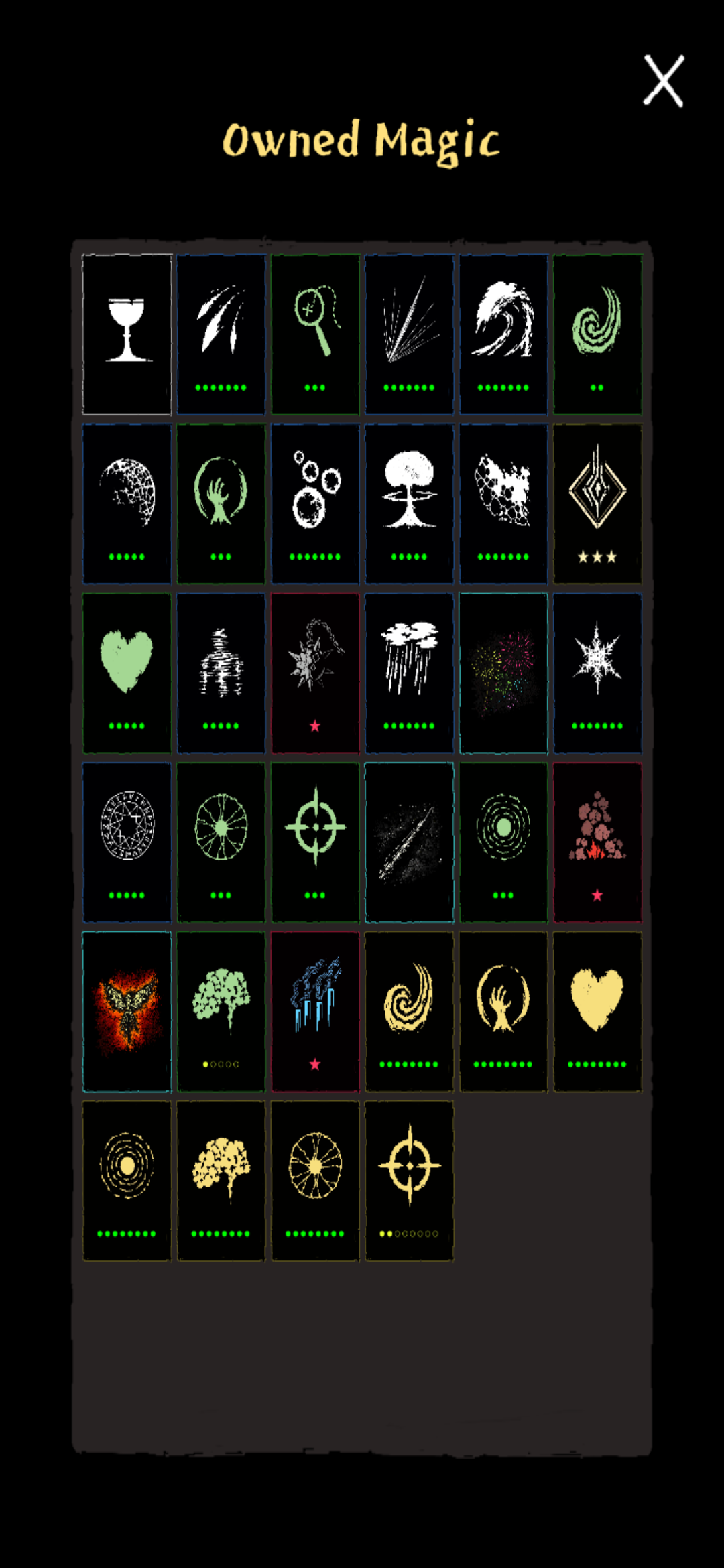724x1568 pixels.
Task: Open the yellow heart magic card
Action: pos(597,1010)
